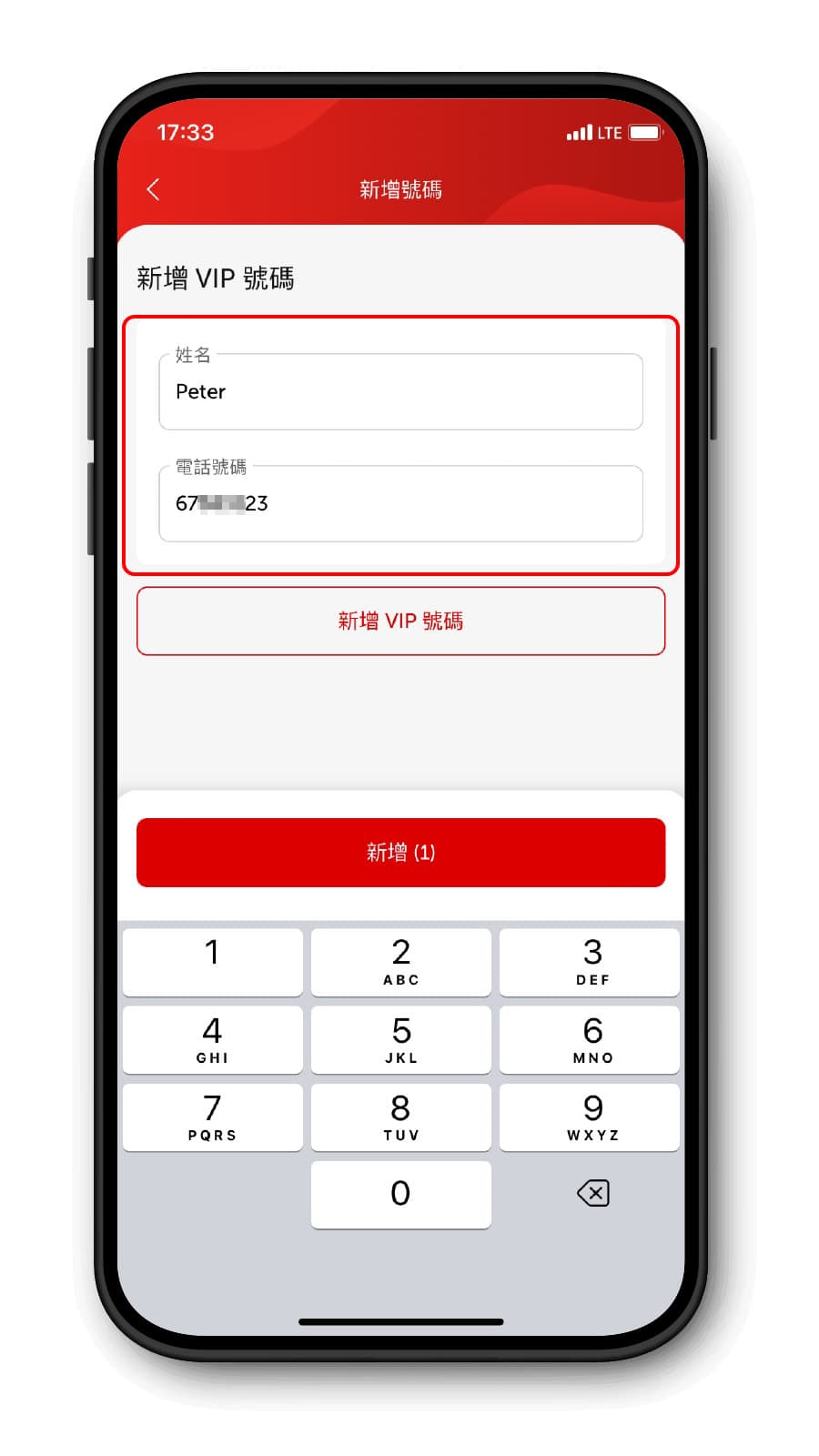Tap the outlined 新增 VIP 號碼 button
819x1456 pixels.
click(400, 621)
